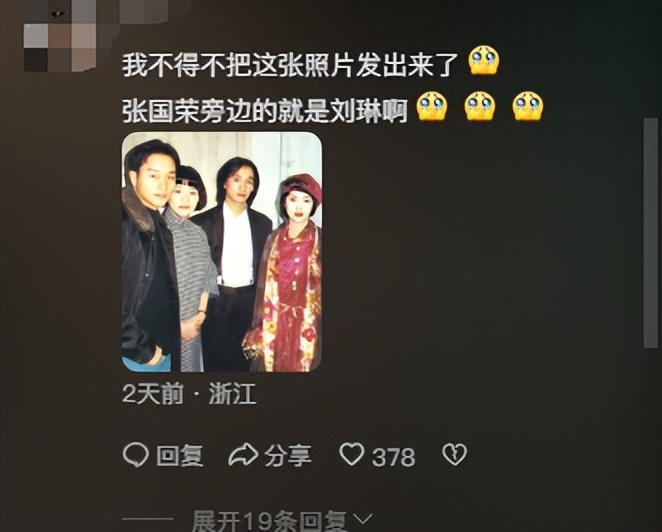Share this comment via 分享
Screen dimensions: 662x532
[270, 455]
